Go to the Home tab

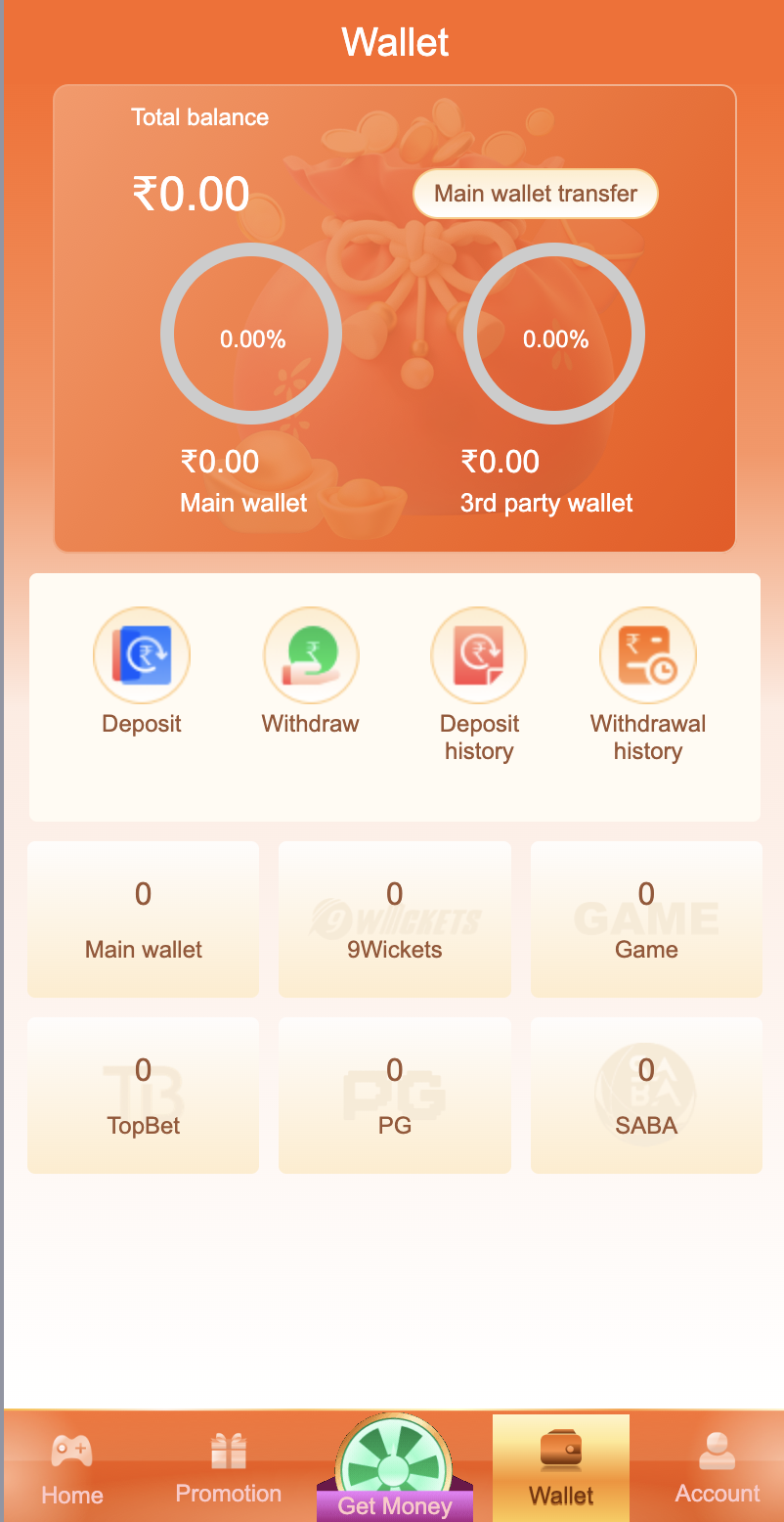72,1467
